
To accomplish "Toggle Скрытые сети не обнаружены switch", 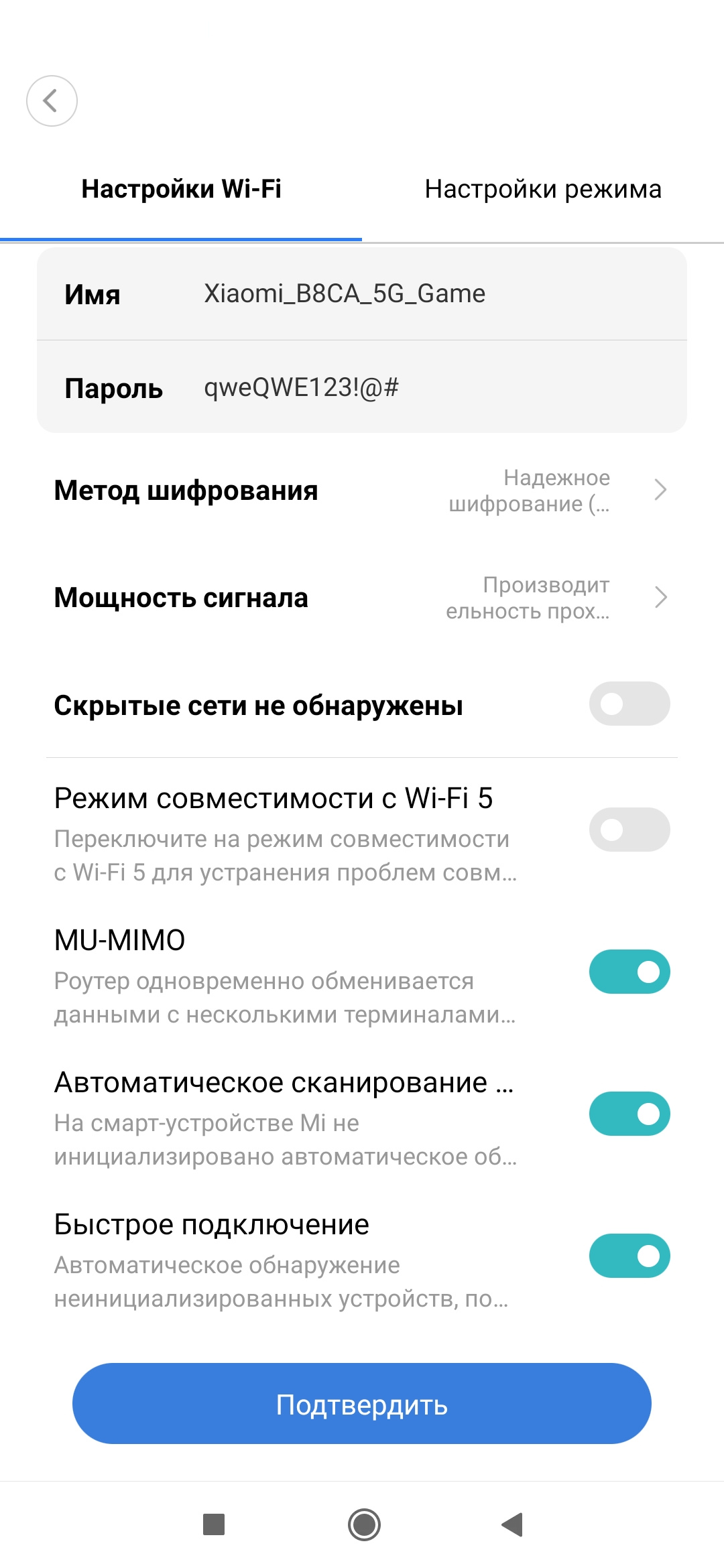I will click(x=629, y=704).
